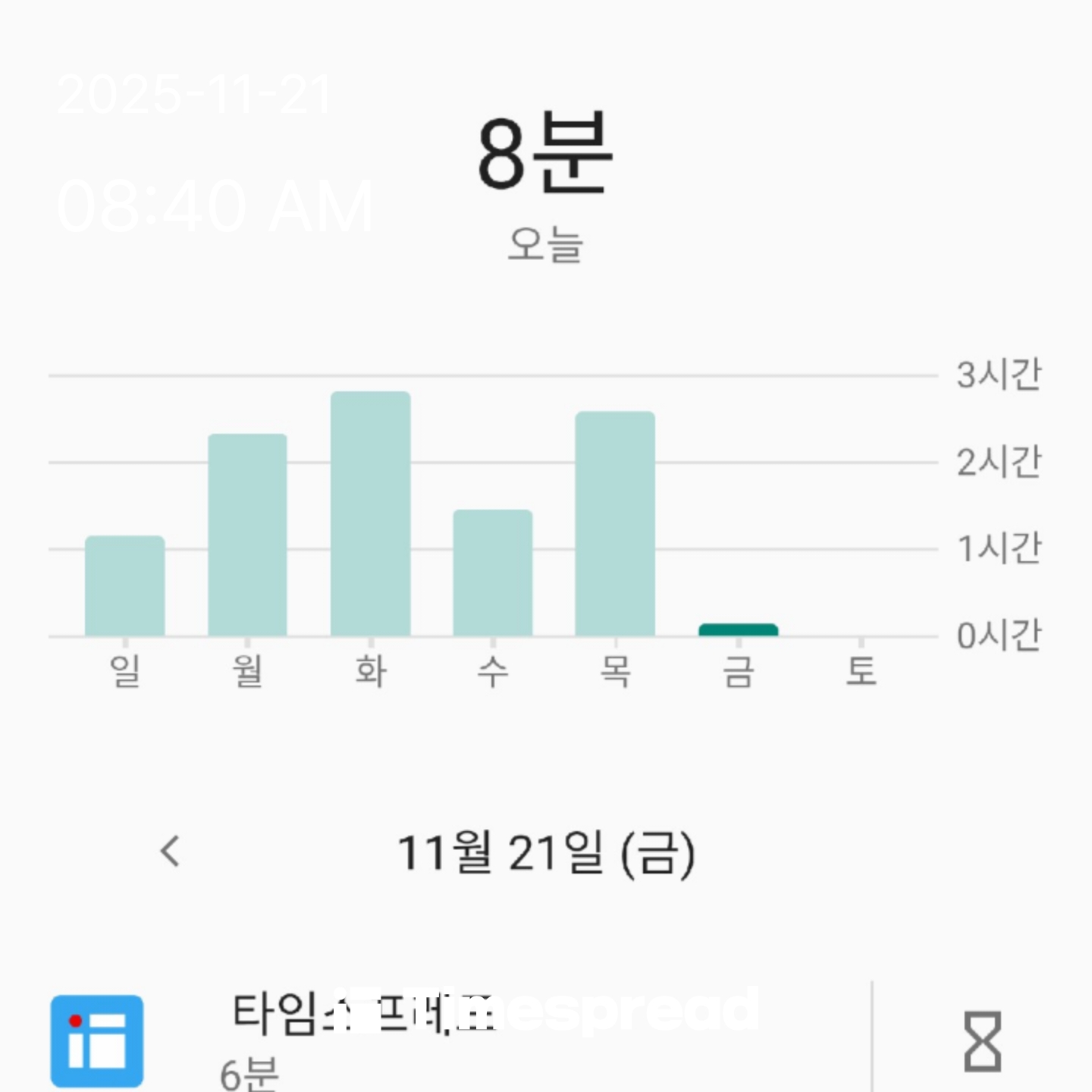Select the 화 bar in the chart
Viewport: 1092px width, 1092px height.
371,514
